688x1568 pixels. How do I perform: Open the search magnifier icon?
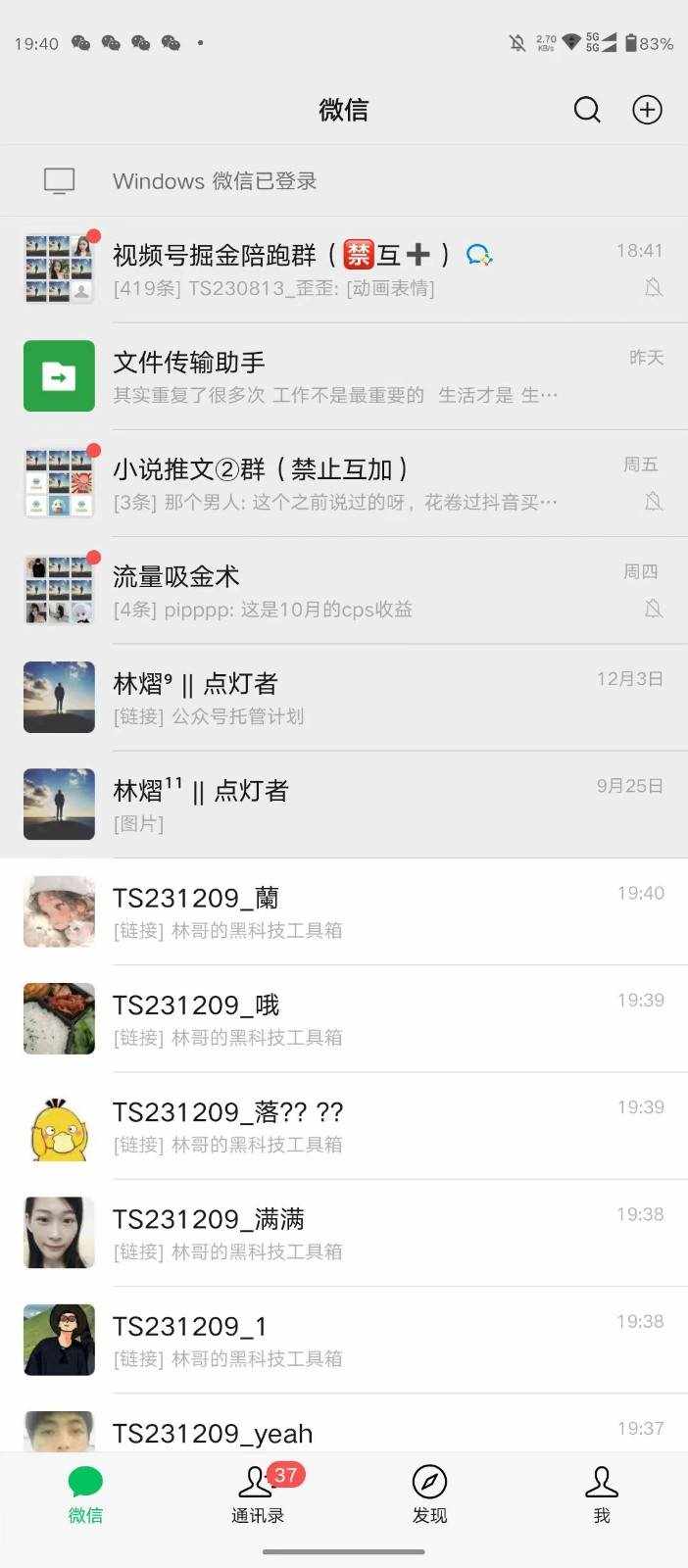587,110
